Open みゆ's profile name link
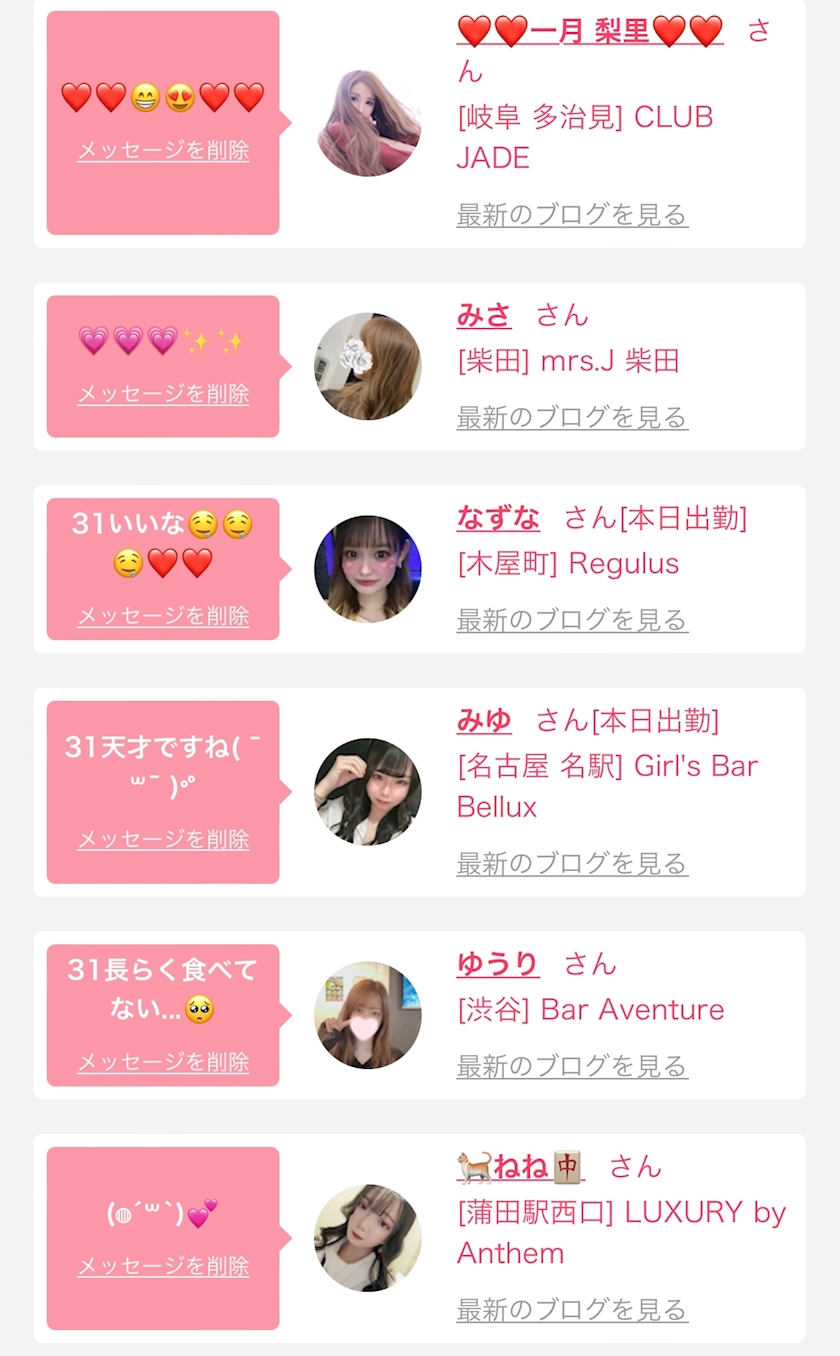The height and width of the screenshot is (1356, 840). click(x=484, y=720)
